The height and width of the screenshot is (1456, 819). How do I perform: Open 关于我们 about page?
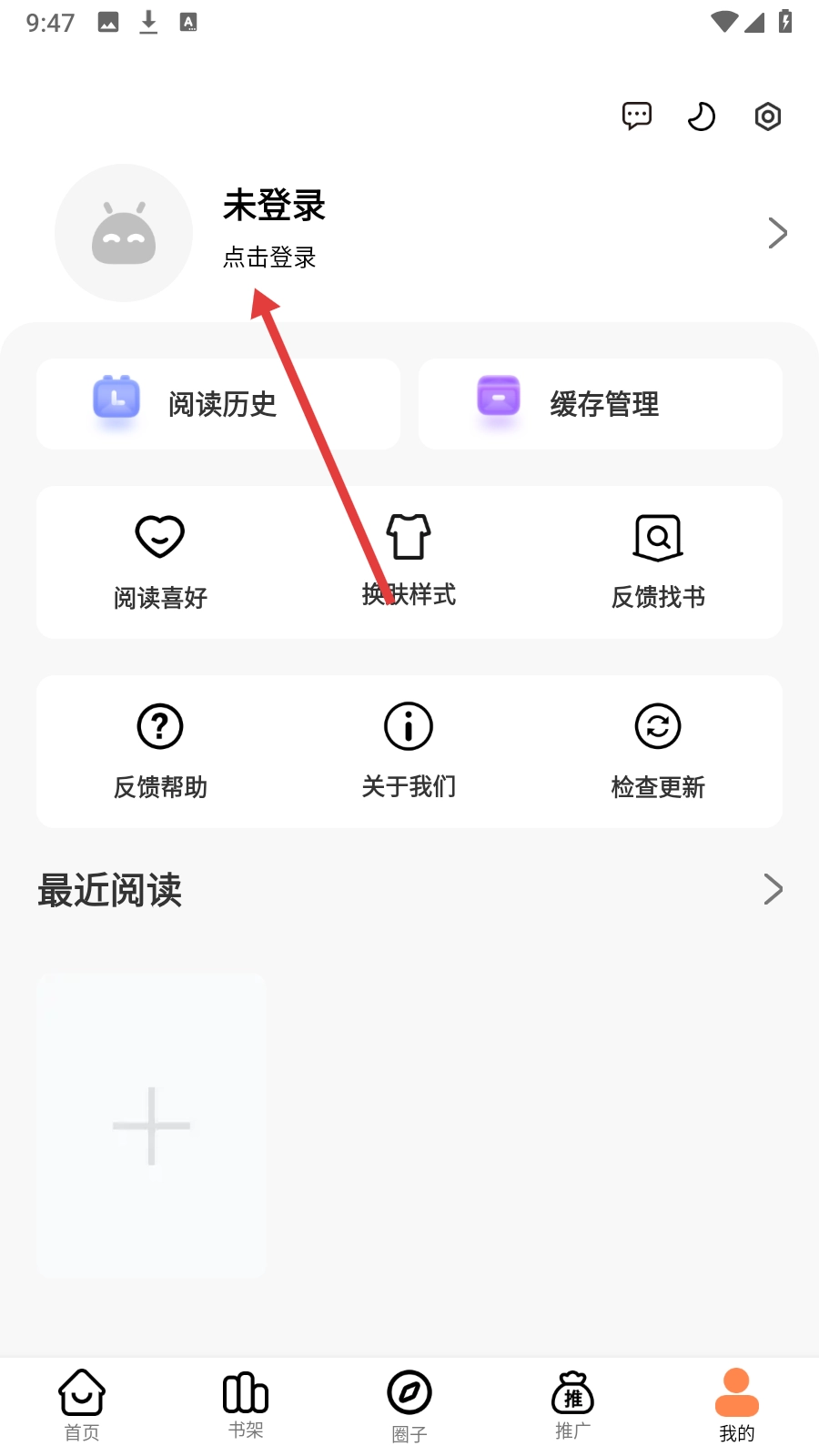[409, 751]
